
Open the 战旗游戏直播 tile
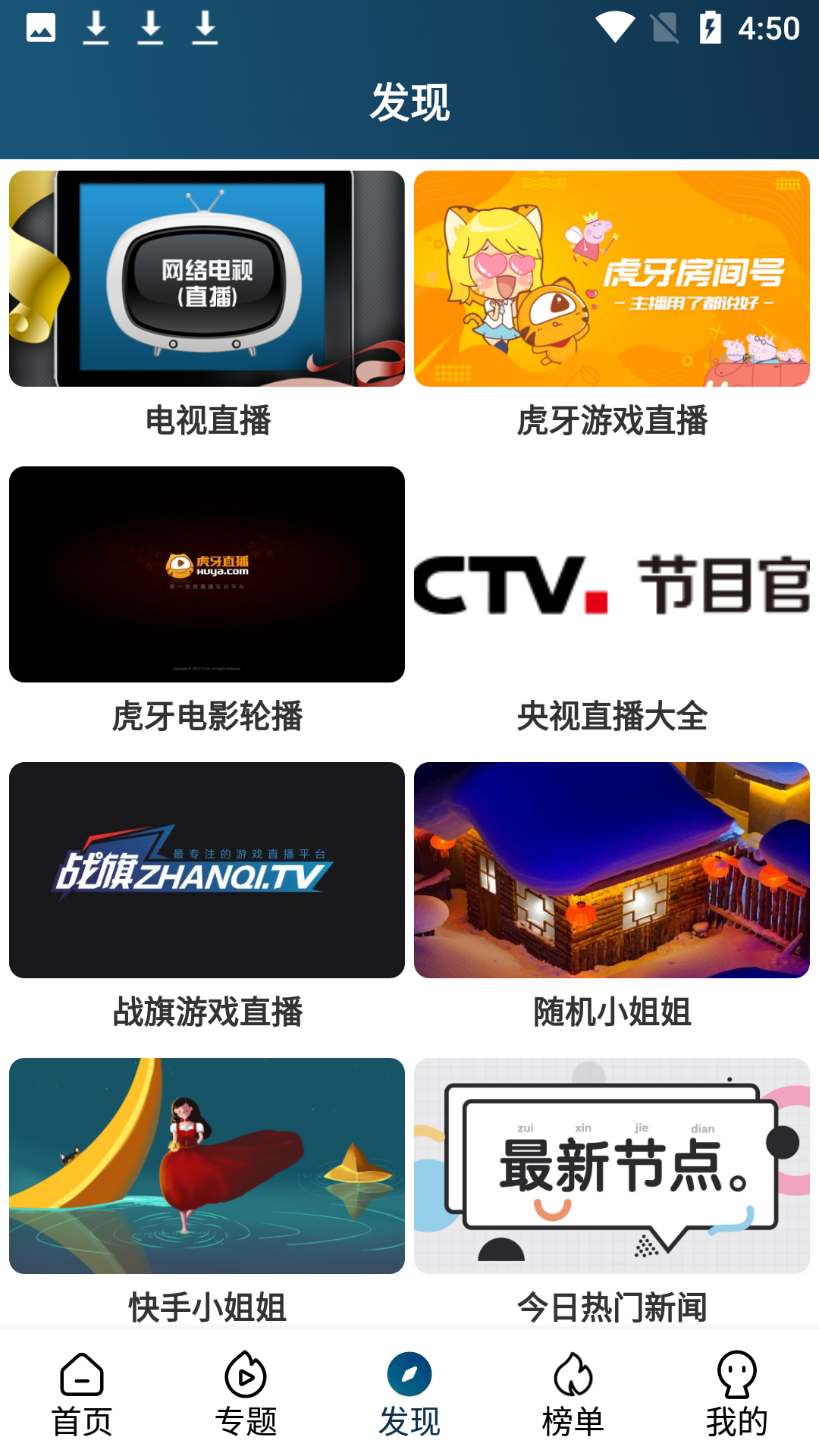click(207, 871)
